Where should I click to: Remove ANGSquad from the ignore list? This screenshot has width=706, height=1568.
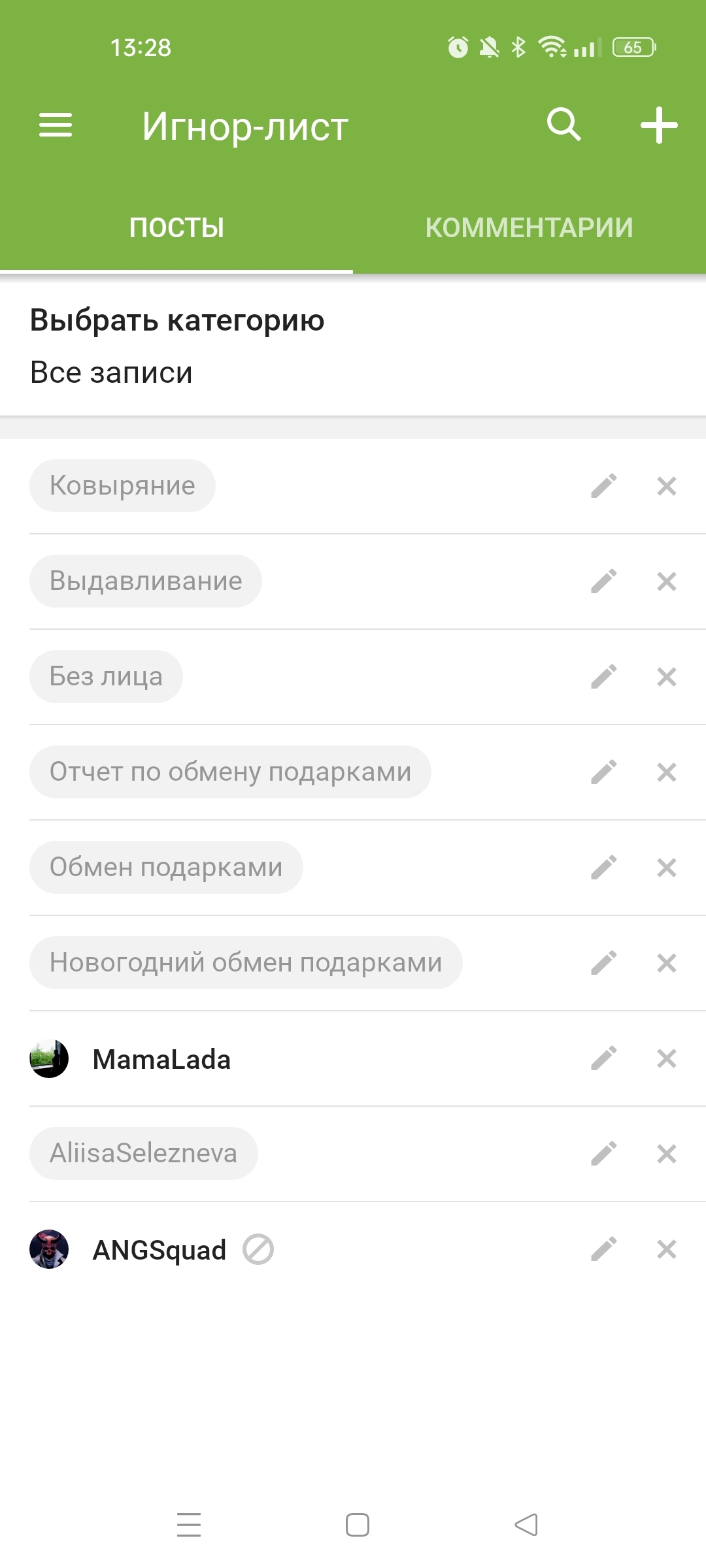[666, 1249]
